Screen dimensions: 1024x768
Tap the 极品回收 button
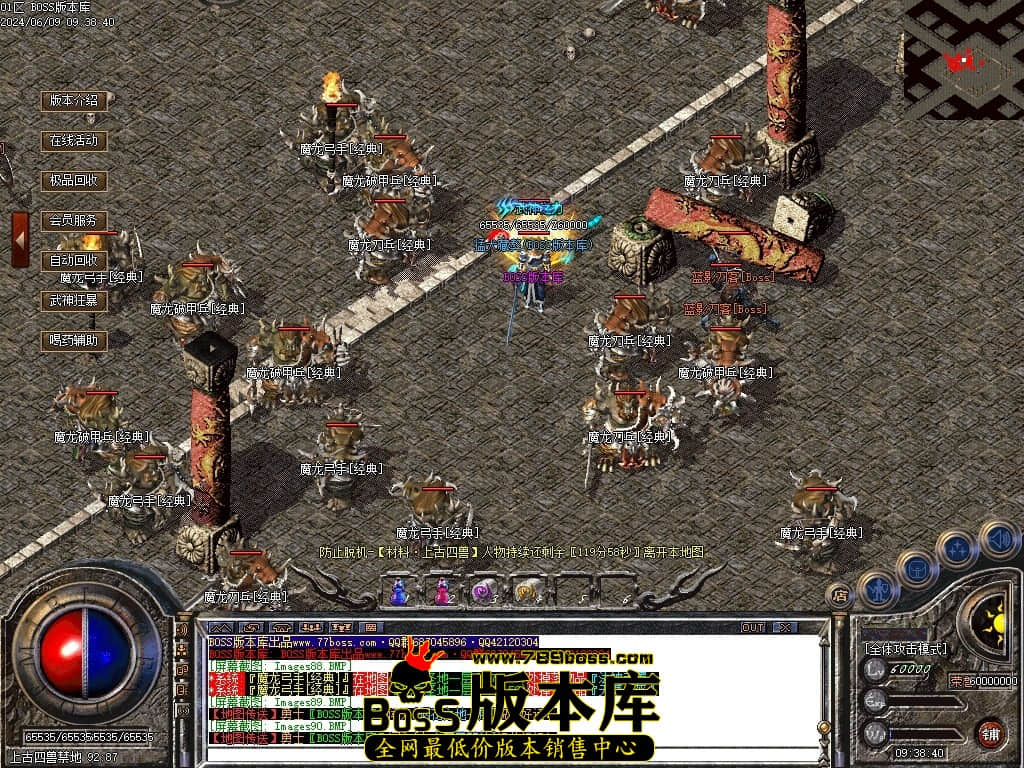pos(74,181)
